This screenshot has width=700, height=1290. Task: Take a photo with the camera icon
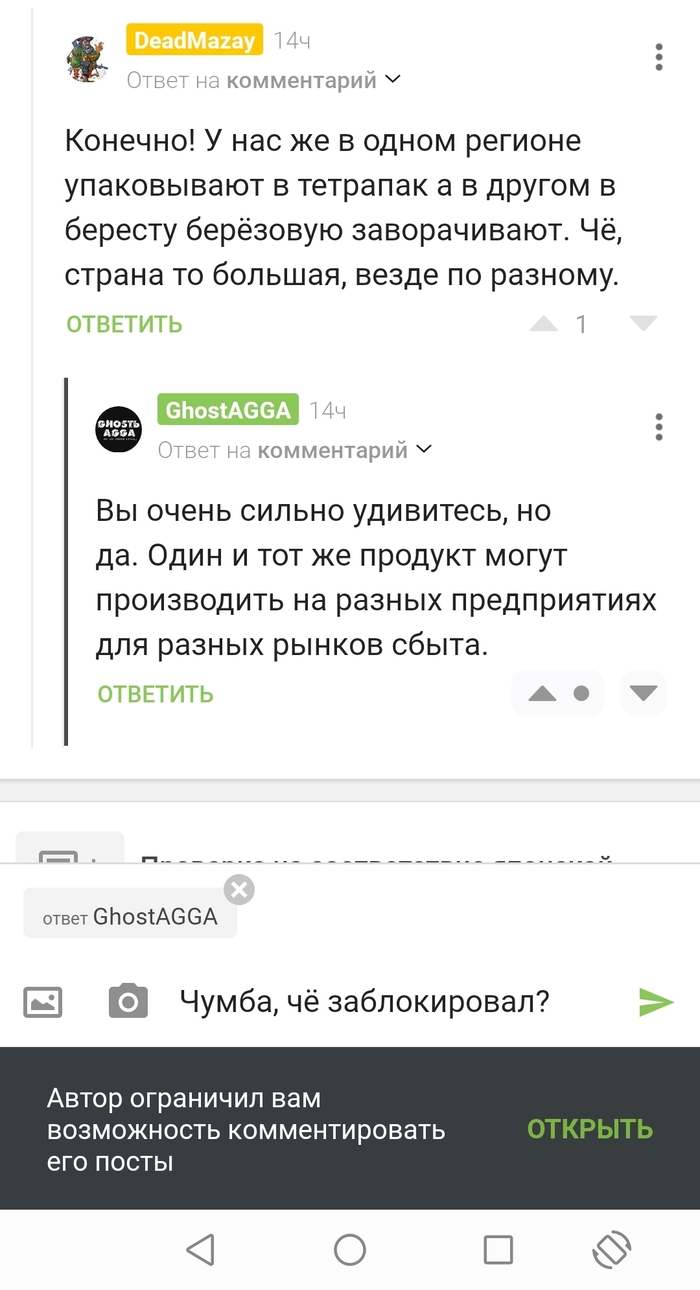point(128,1001)
